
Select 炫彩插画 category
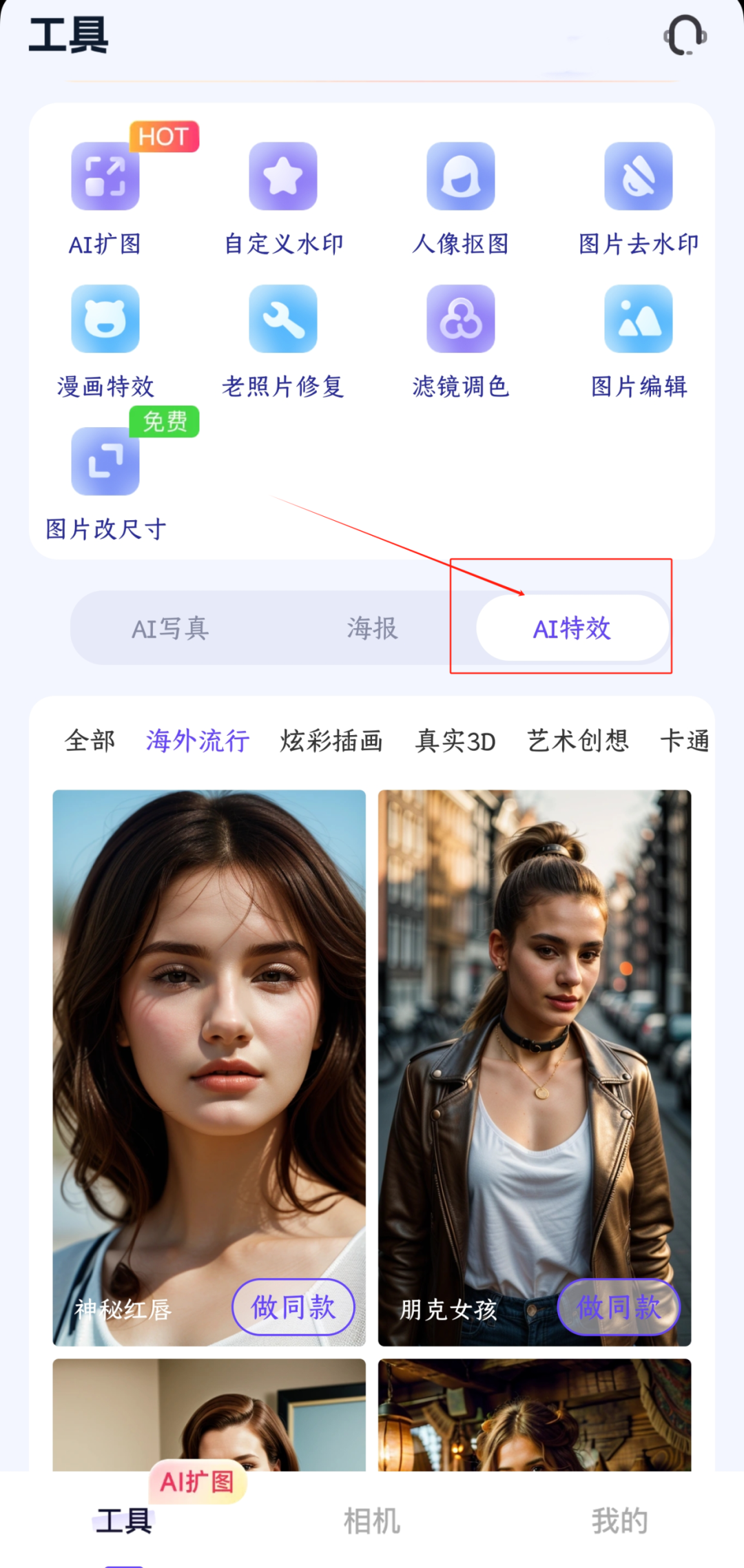[x=331, y=741]
